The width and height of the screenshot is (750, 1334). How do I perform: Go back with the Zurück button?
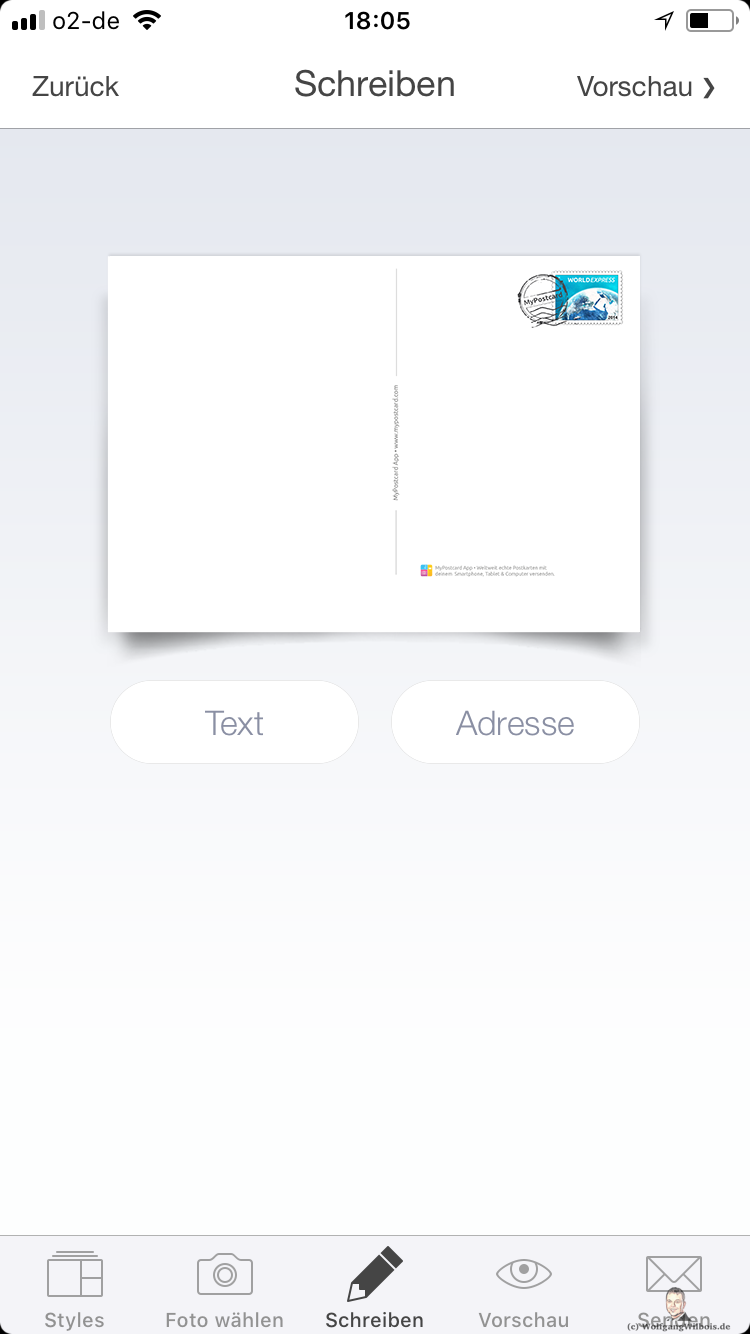tap(75, 87)
